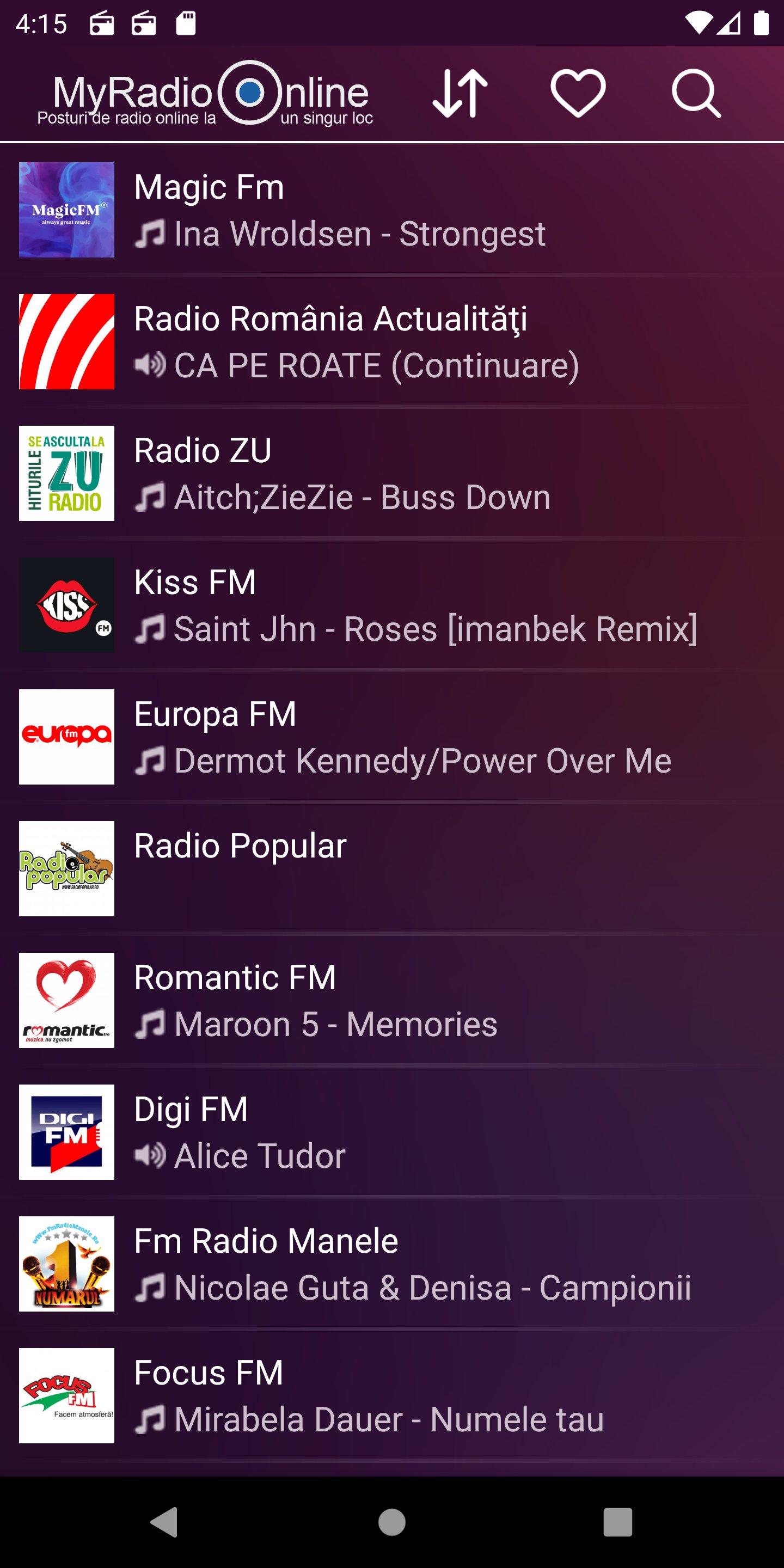
Task: Open the sort order arrows
Action: 460,93
